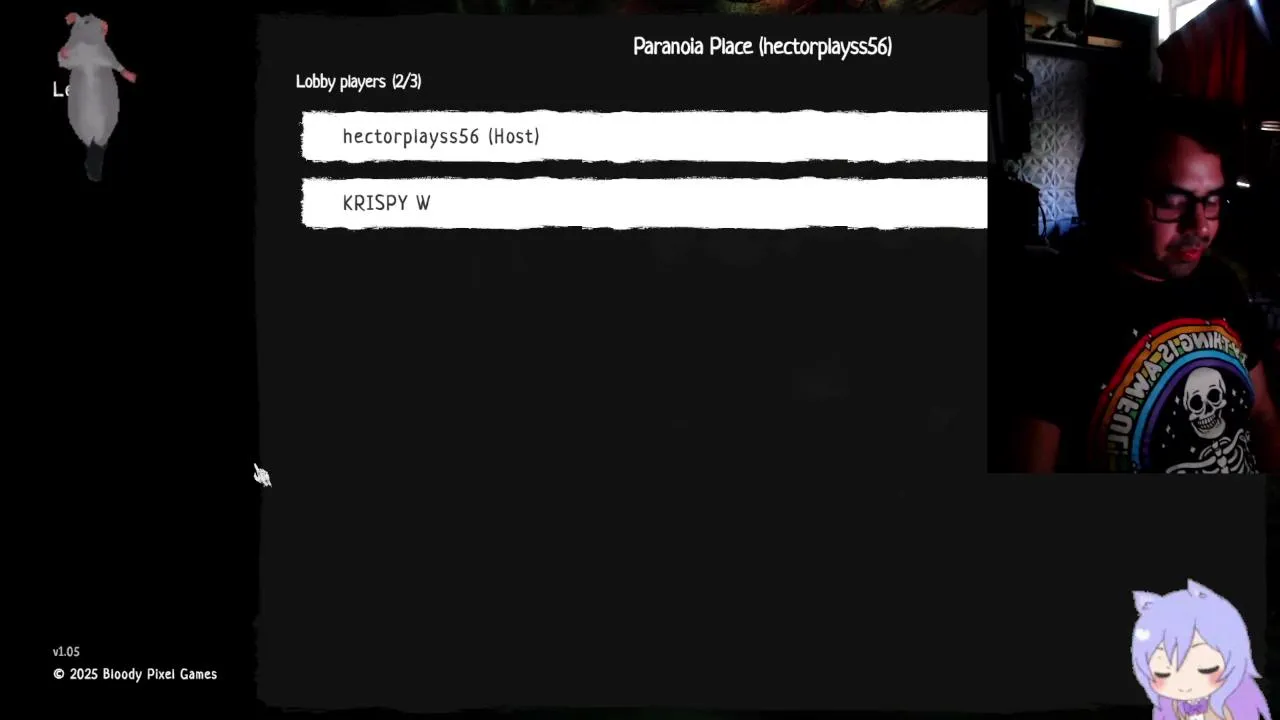Viewport: 1280px width, 720px height.
Task: Select the hectorplayss56 (Host) lobby player row
Action: click(x=643, y=136)
